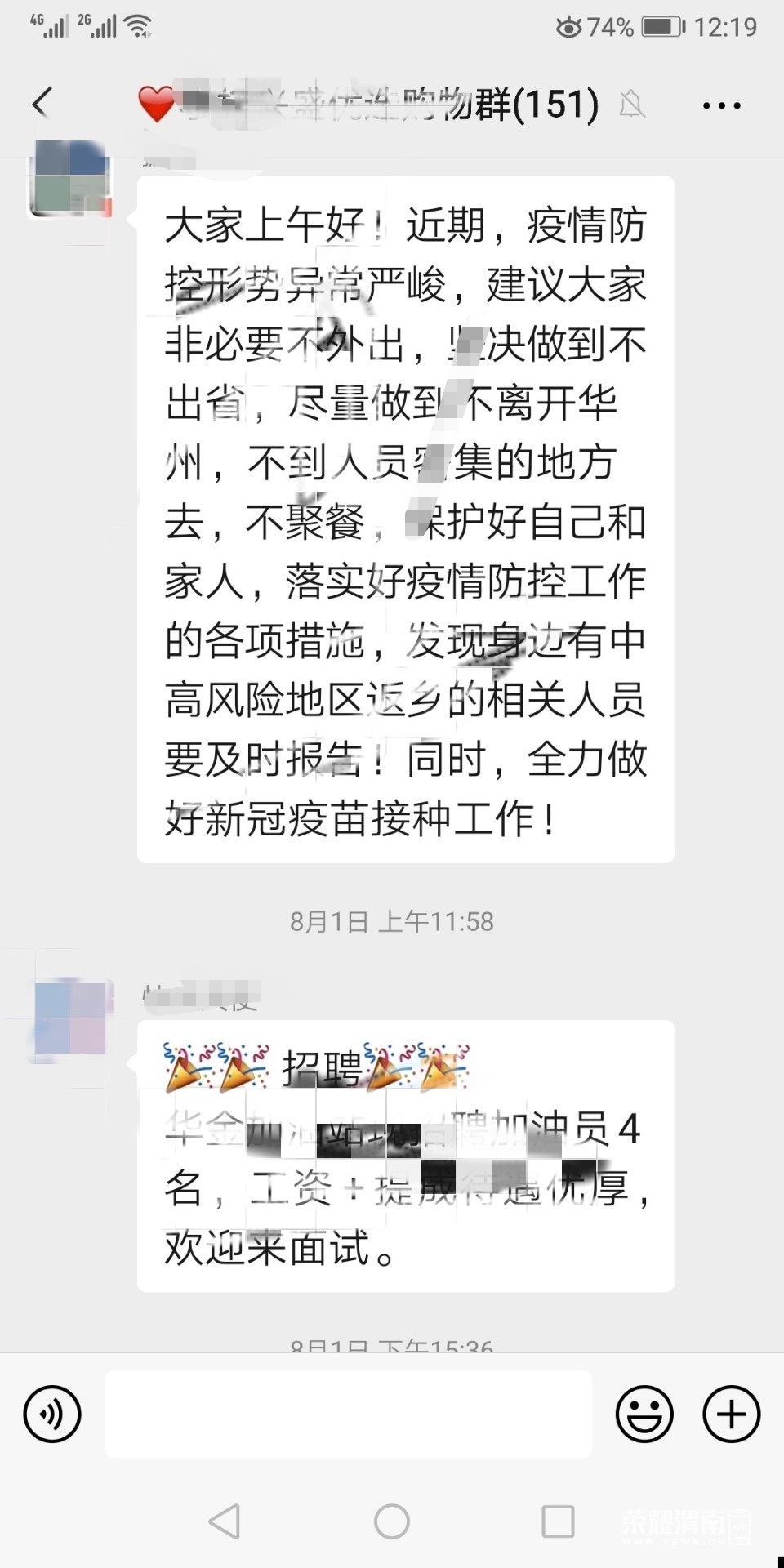784x1568 pixels.
Task: Open the emoji sticker panel
Action: [644, 1414]
